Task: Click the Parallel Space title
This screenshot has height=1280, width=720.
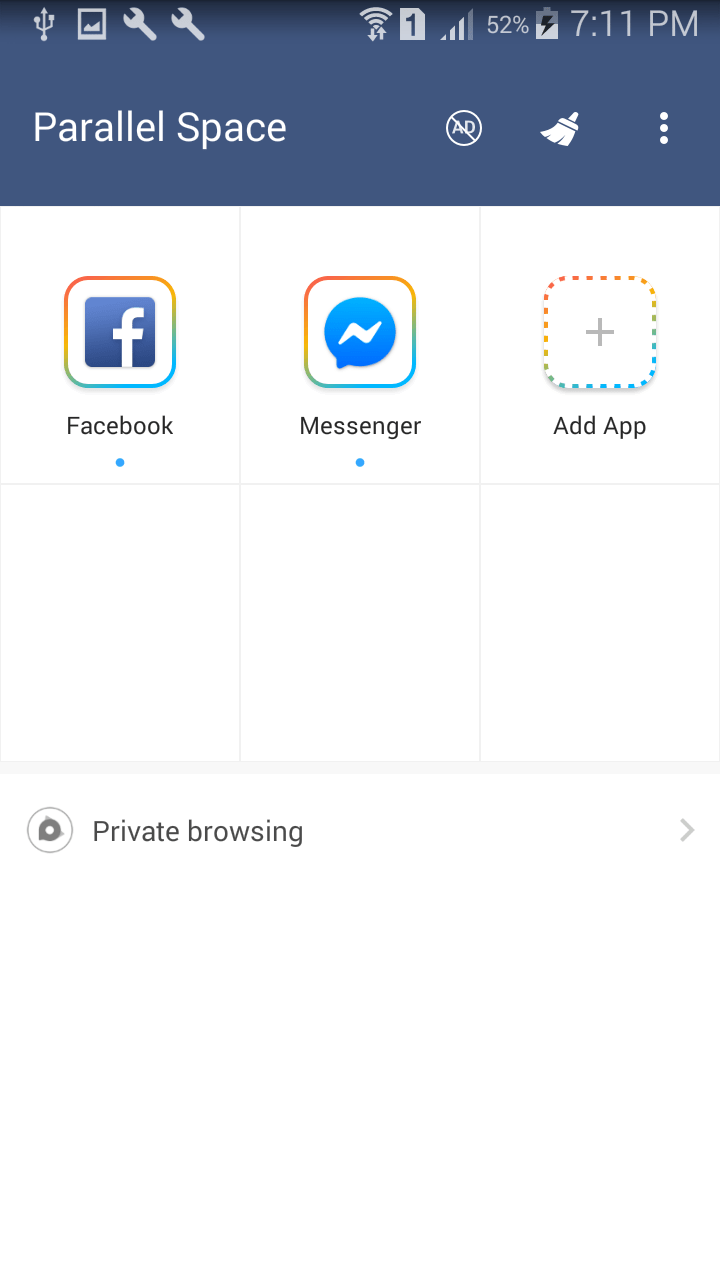Action: (x=159, y=128)
